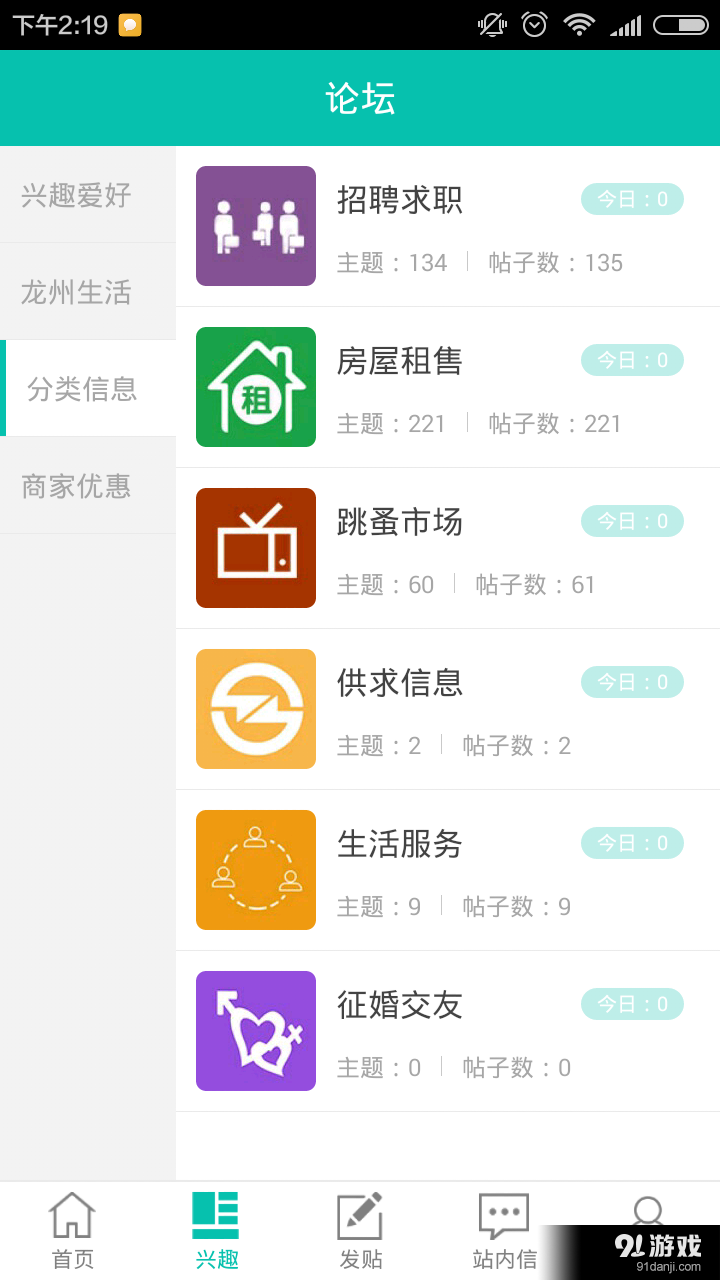
Task: Tap the 招聘求职 forum title text
Action: click(400, 200)
